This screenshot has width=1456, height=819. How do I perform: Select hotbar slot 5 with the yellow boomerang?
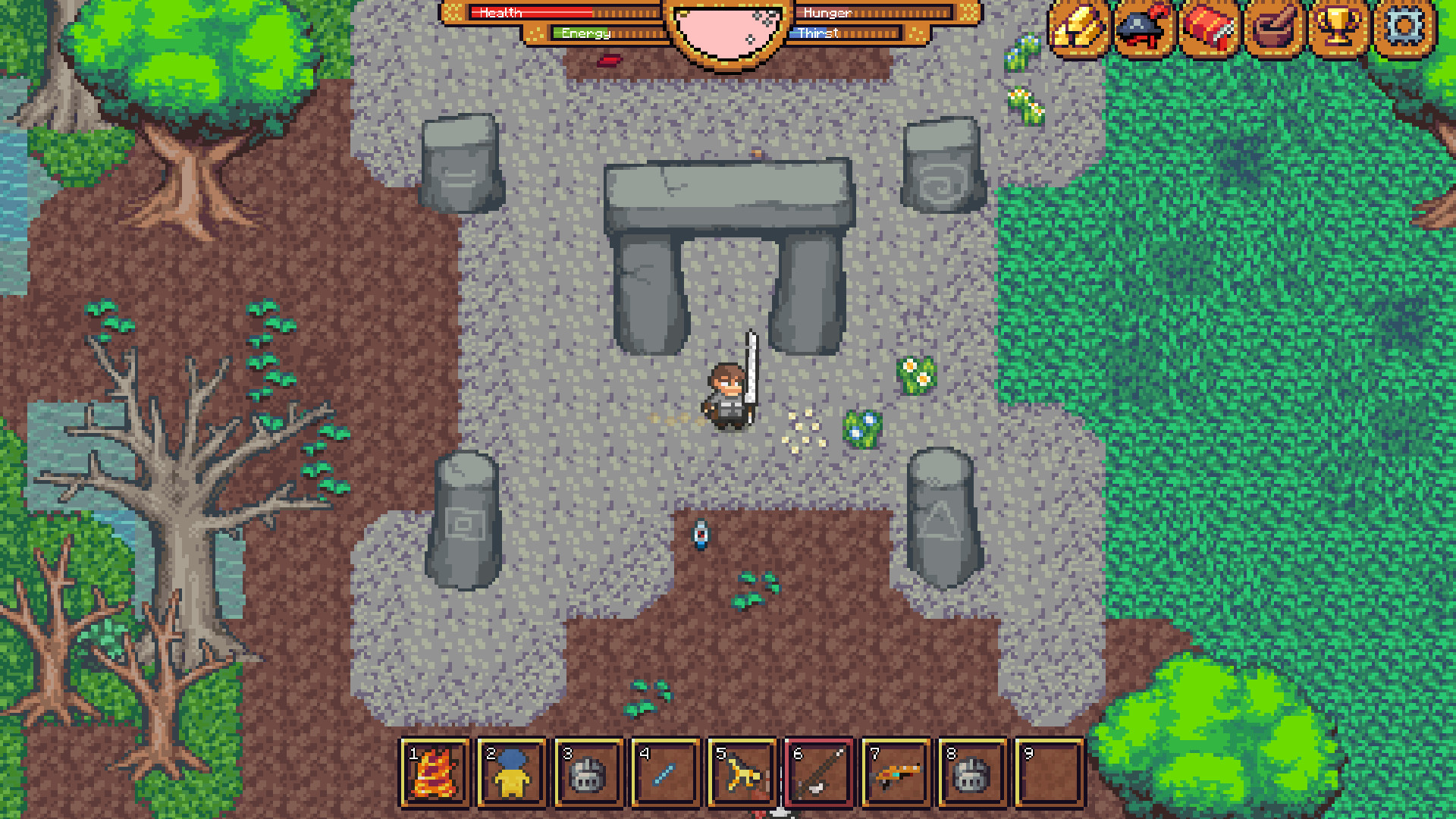742,773
